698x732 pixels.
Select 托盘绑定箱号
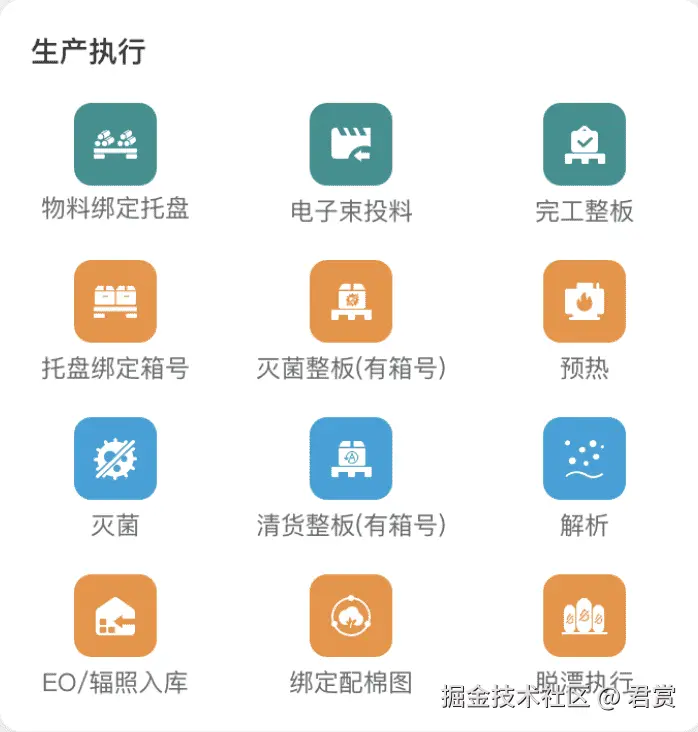tap(115, 302)
